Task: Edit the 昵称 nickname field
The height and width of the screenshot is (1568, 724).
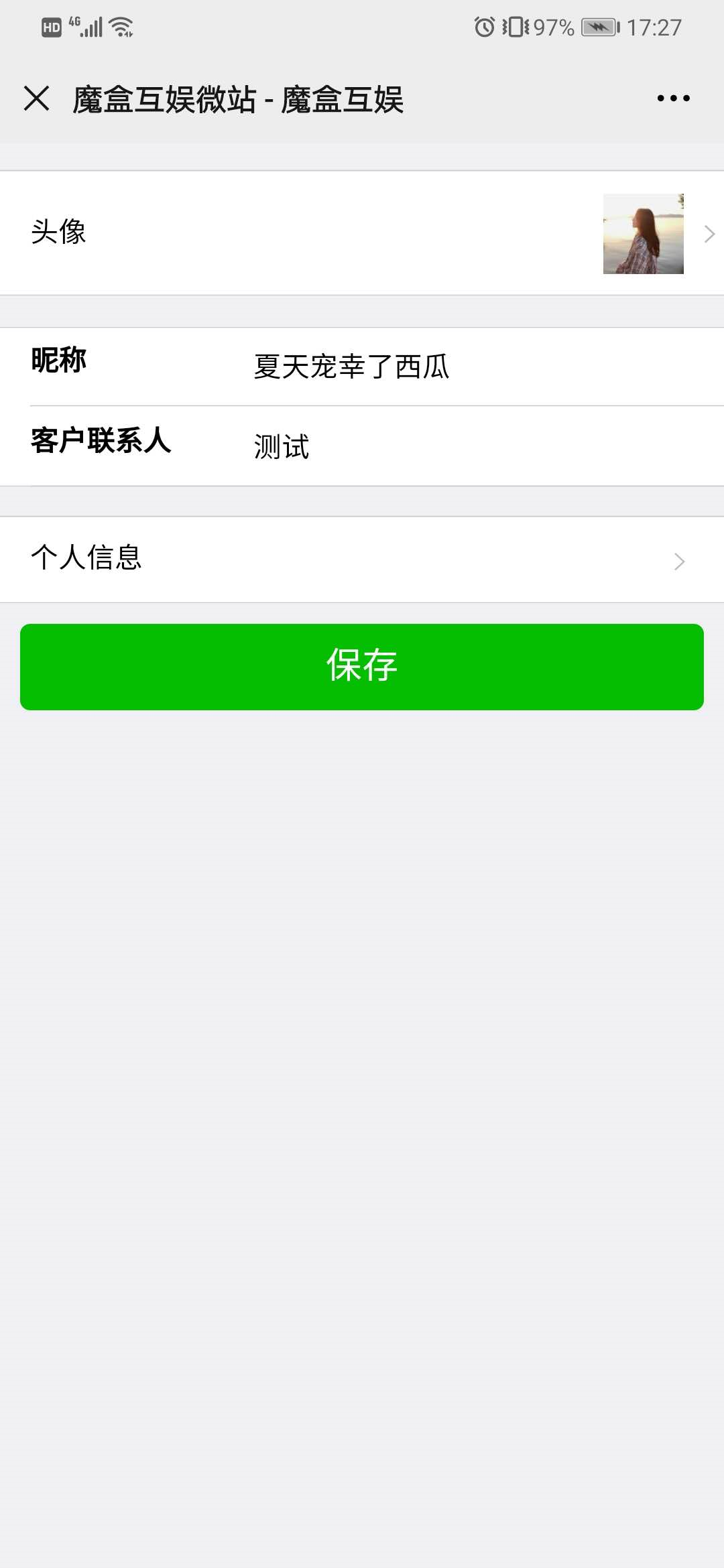Action: 476,367
